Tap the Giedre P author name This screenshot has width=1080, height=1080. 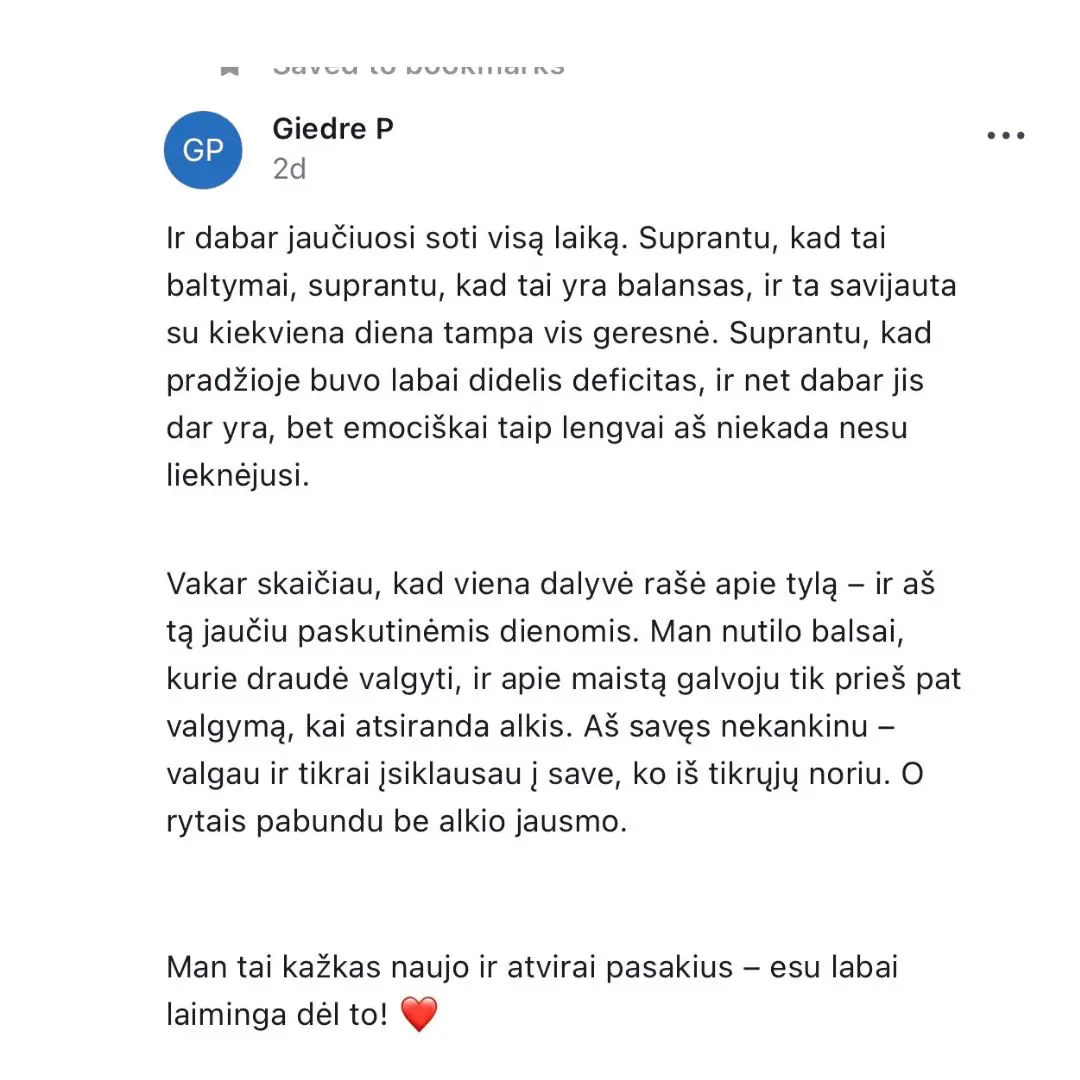333,129
